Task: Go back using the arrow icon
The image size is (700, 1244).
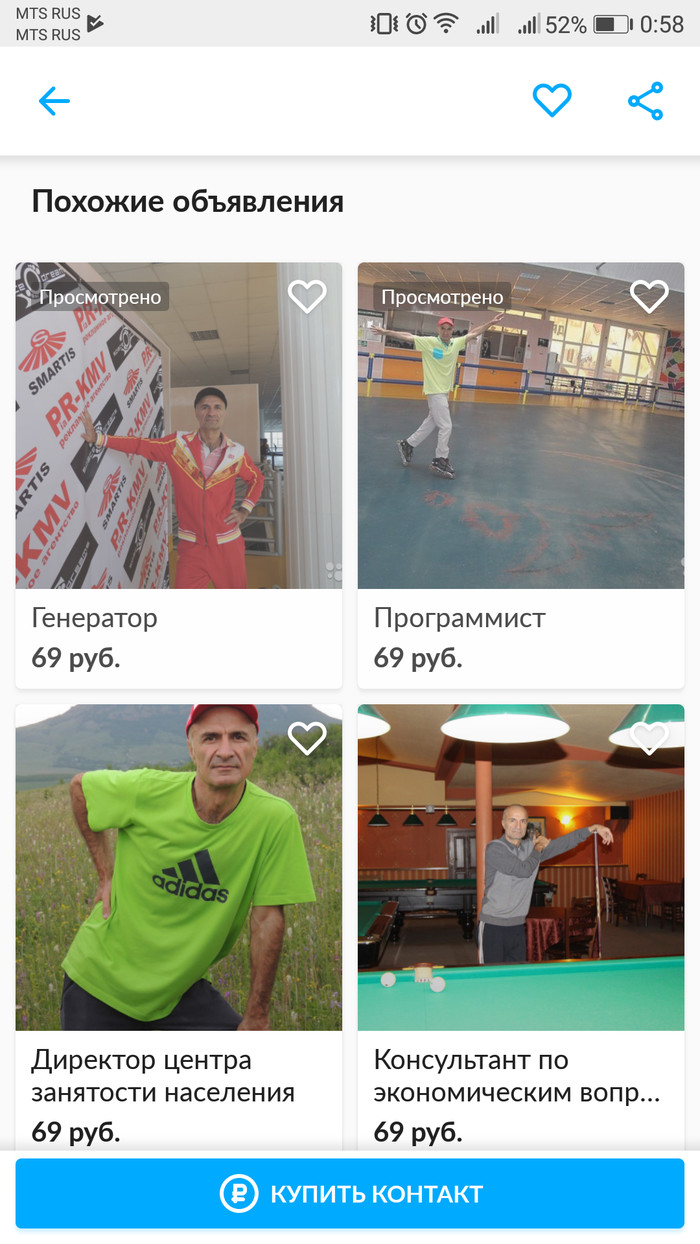Action: click(x=54, y=101)
